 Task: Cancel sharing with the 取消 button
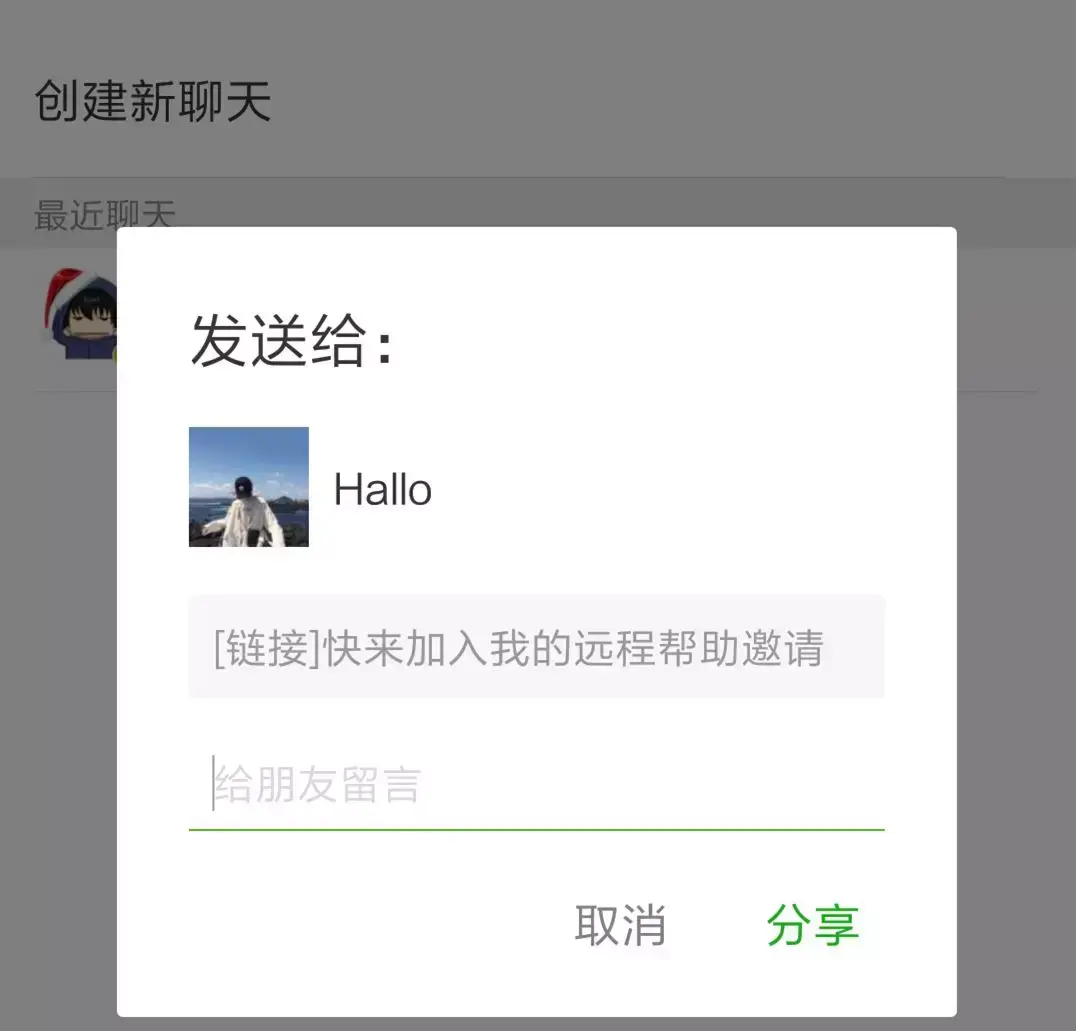620,925
